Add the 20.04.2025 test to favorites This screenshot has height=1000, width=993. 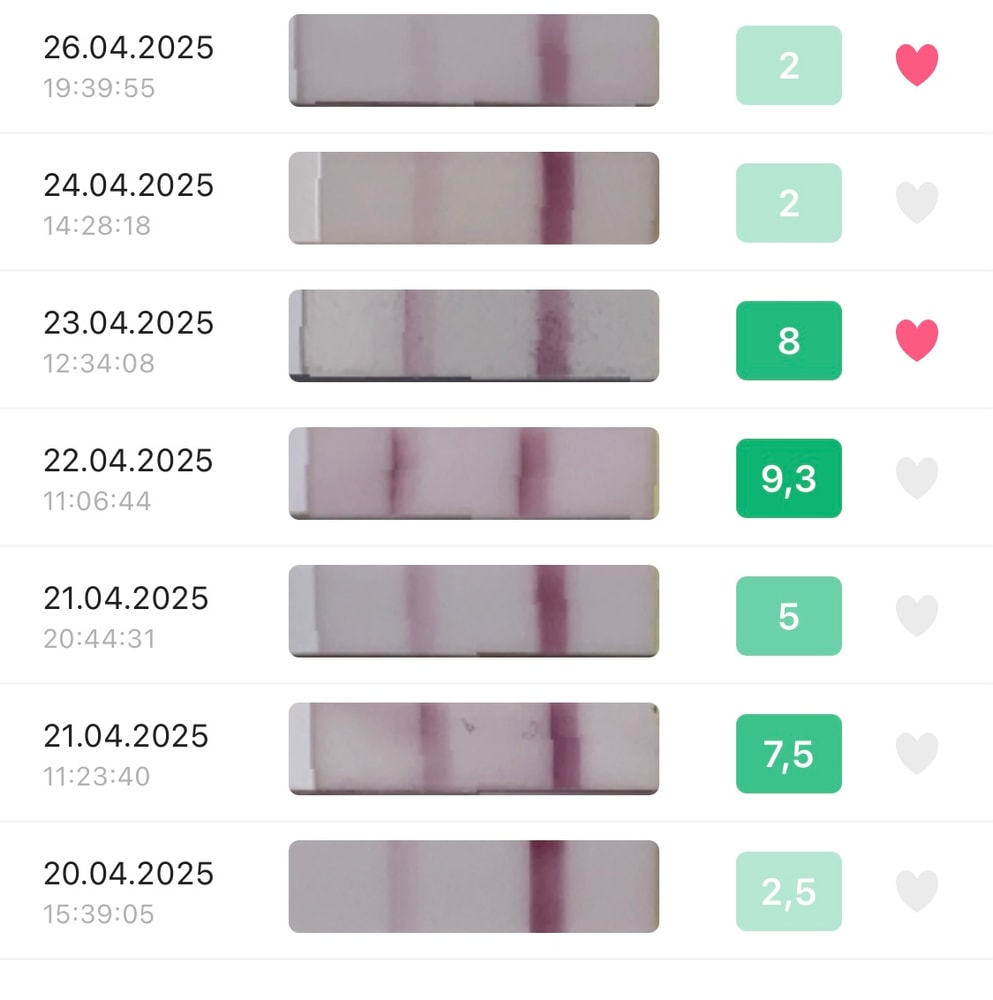coord(916,891)
